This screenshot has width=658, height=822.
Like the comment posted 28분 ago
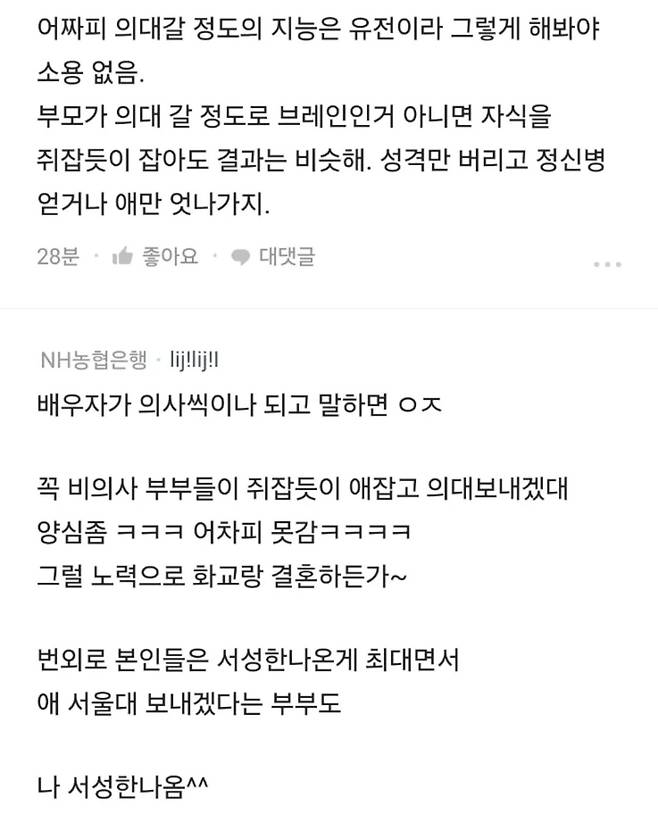tap(155, 257)
